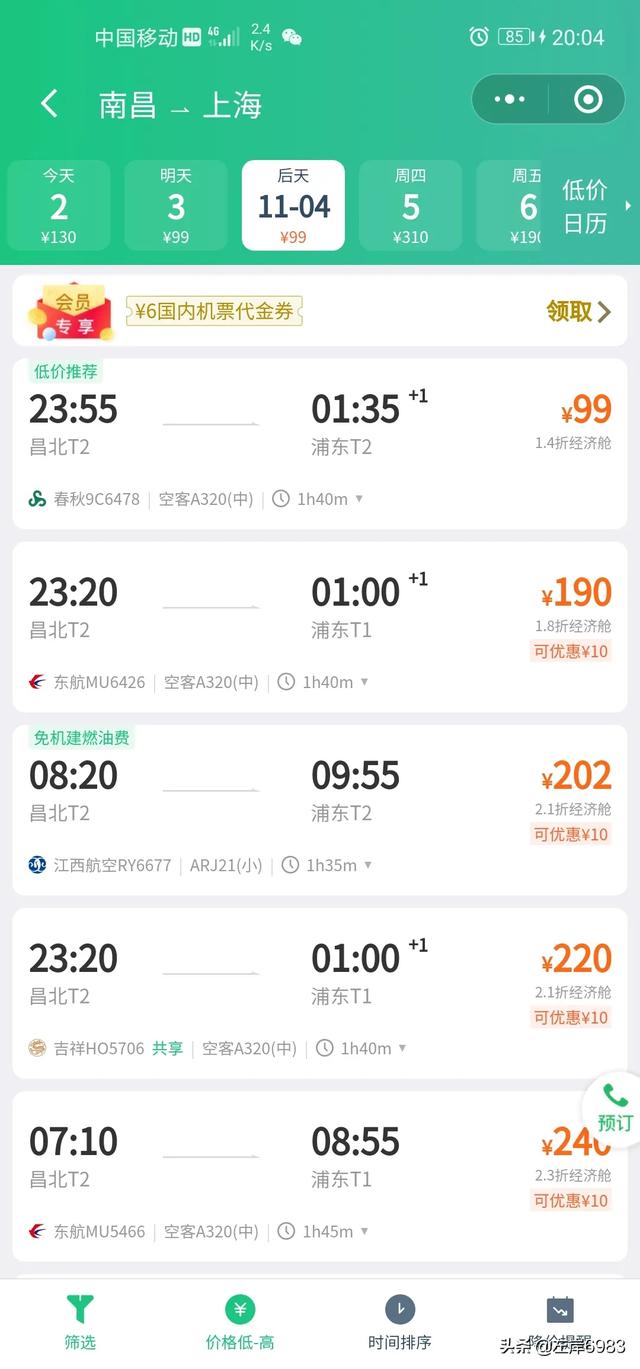Close the mini-program with the circle button

pyautogui.click(x=588, y=99)
